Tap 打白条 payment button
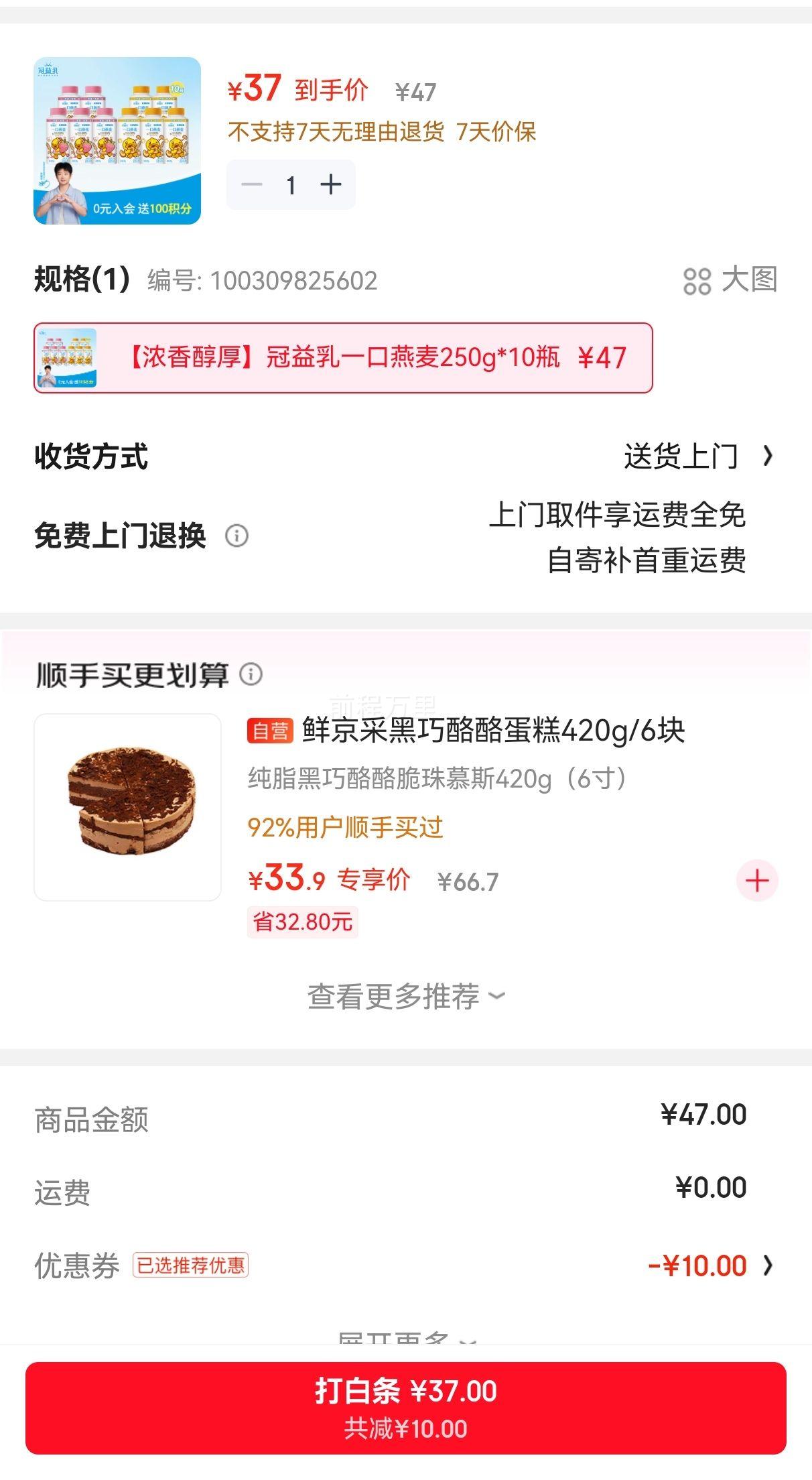Viewport: 812px width, 1480px height. click(405, 1409)
